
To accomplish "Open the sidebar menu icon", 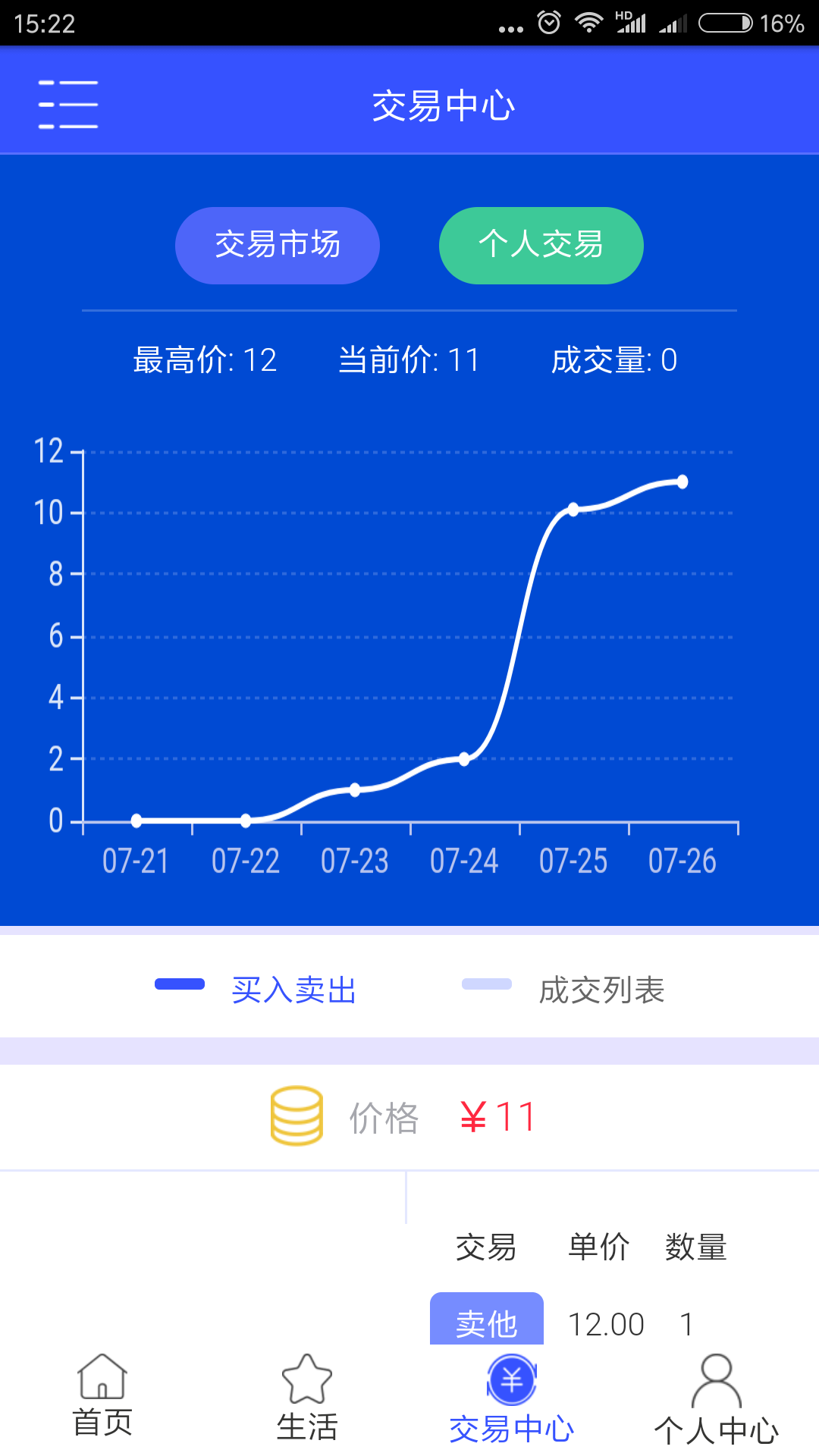I will 67,104.
